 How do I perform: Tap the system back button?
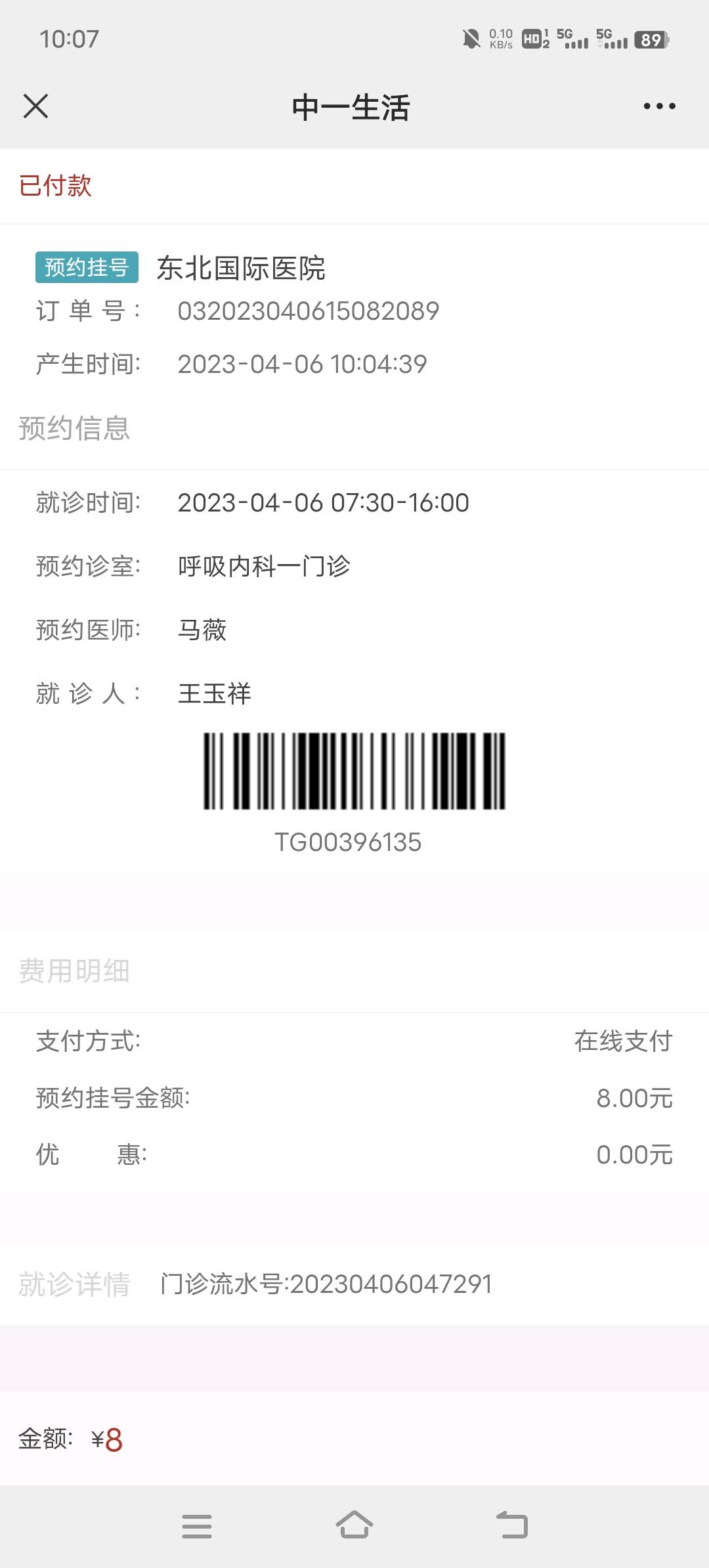pos(512,1525)
